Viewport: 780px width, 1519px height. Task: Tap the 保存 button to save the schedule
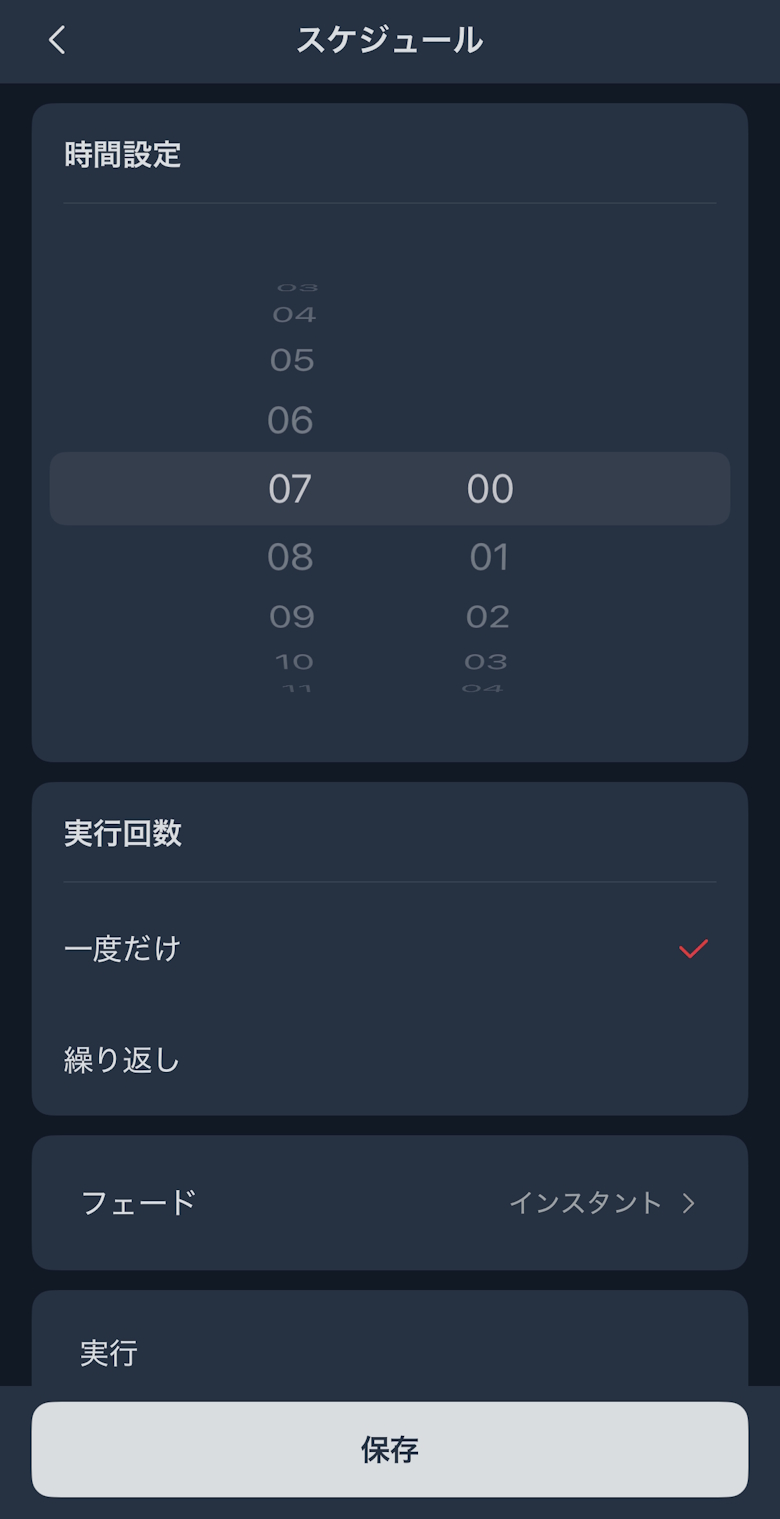point(389,1449)
